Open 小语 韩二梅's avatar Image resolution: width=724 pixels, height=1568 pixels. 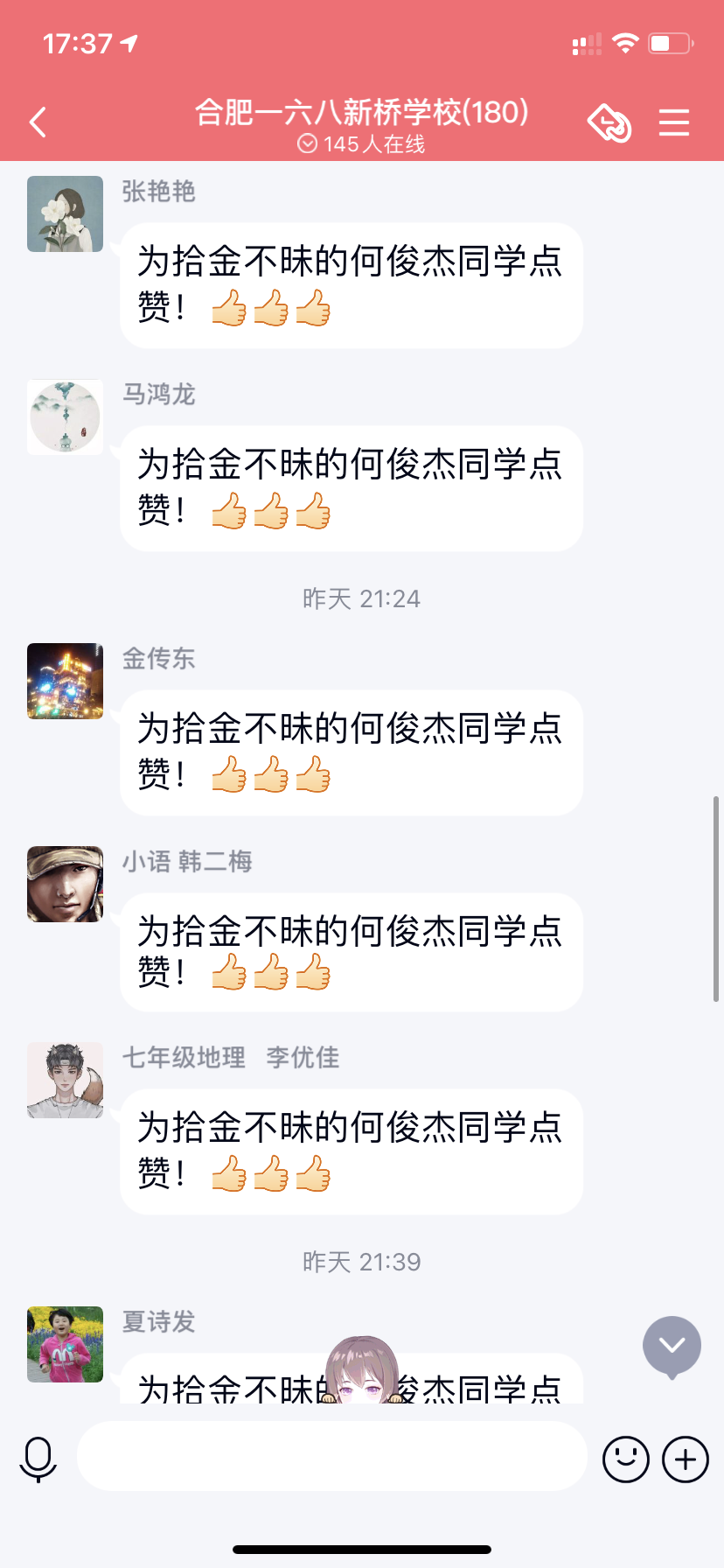(x=65, y=884)
